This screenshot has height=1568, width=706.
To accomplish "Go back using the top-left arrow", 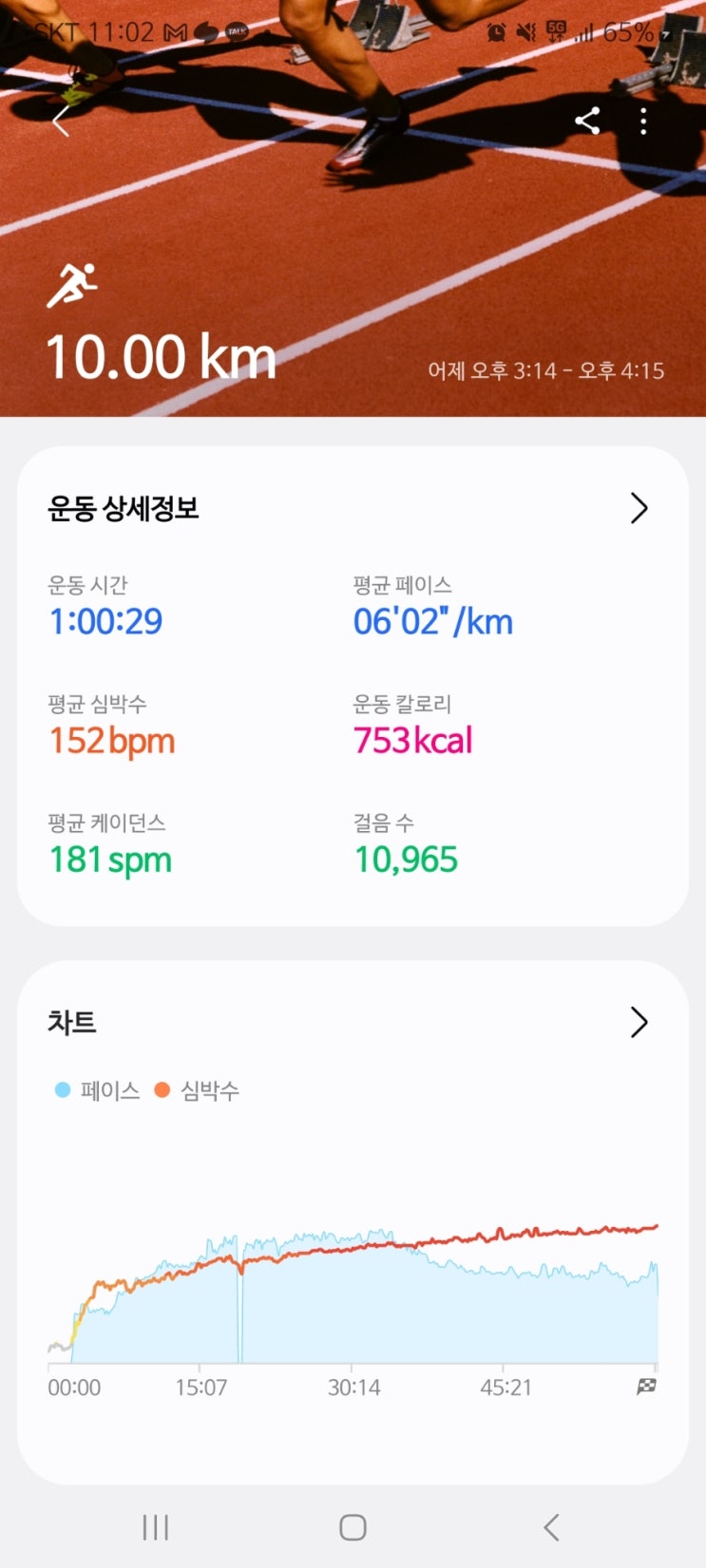I will [61, 122].
